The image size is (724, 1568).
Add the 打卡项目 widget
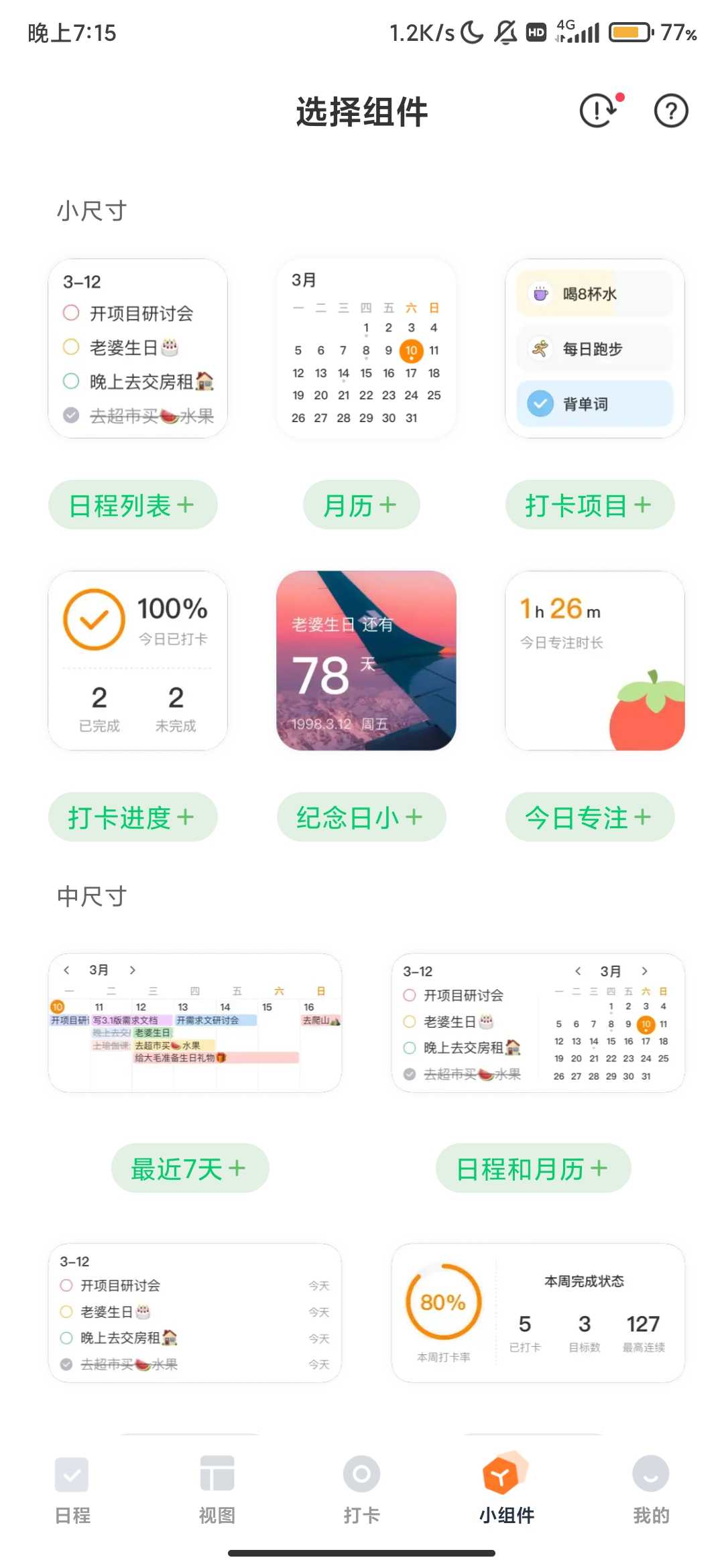(589, 505)
